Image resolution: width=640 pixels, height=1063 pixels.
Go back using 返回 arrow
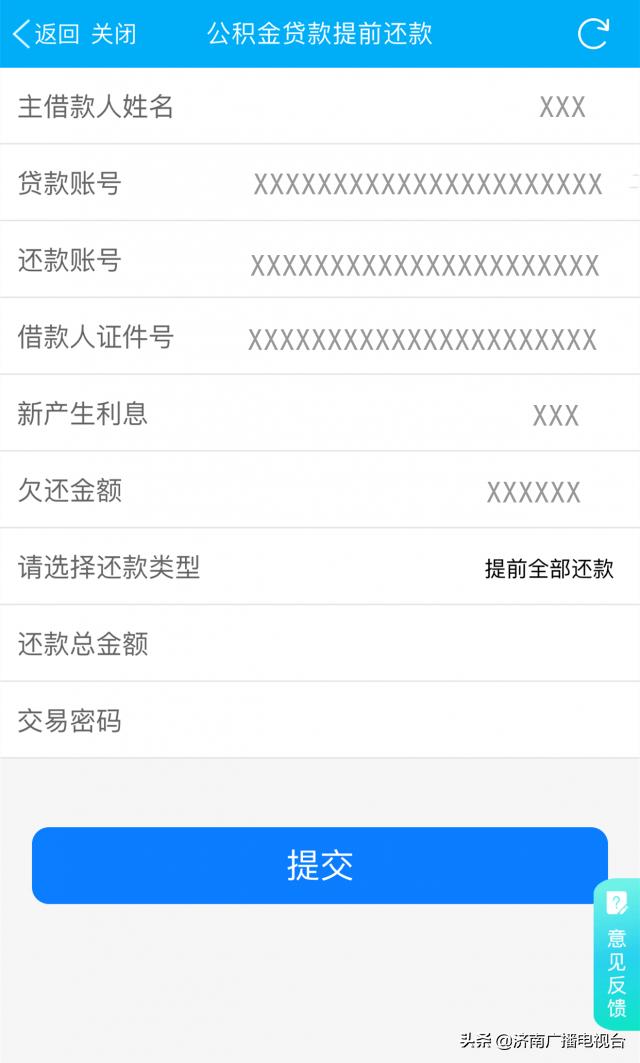click(x=44, y=34)
